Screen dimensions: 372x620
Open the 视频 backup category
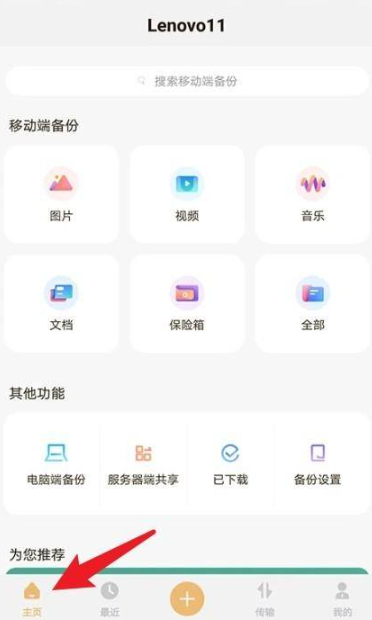pos(187,194)
